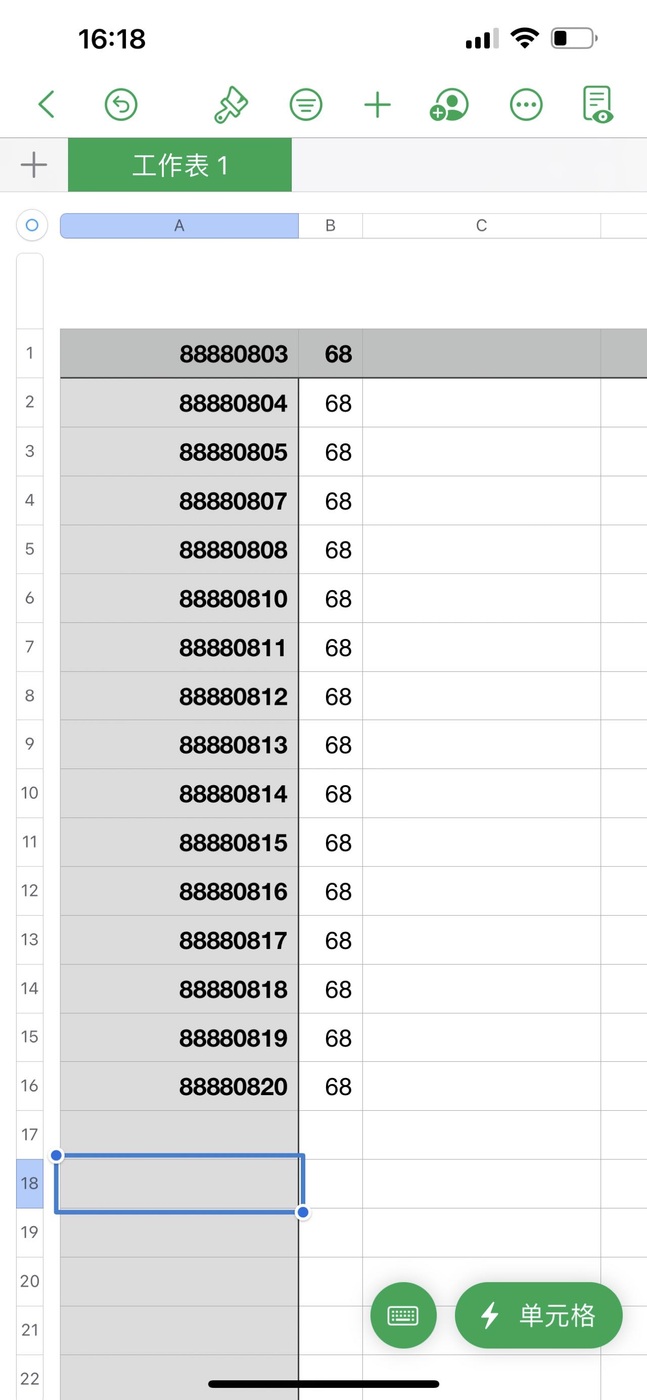Add a new sheet
The width and height of the screenshot is (647, 1400).
point(34,165)
